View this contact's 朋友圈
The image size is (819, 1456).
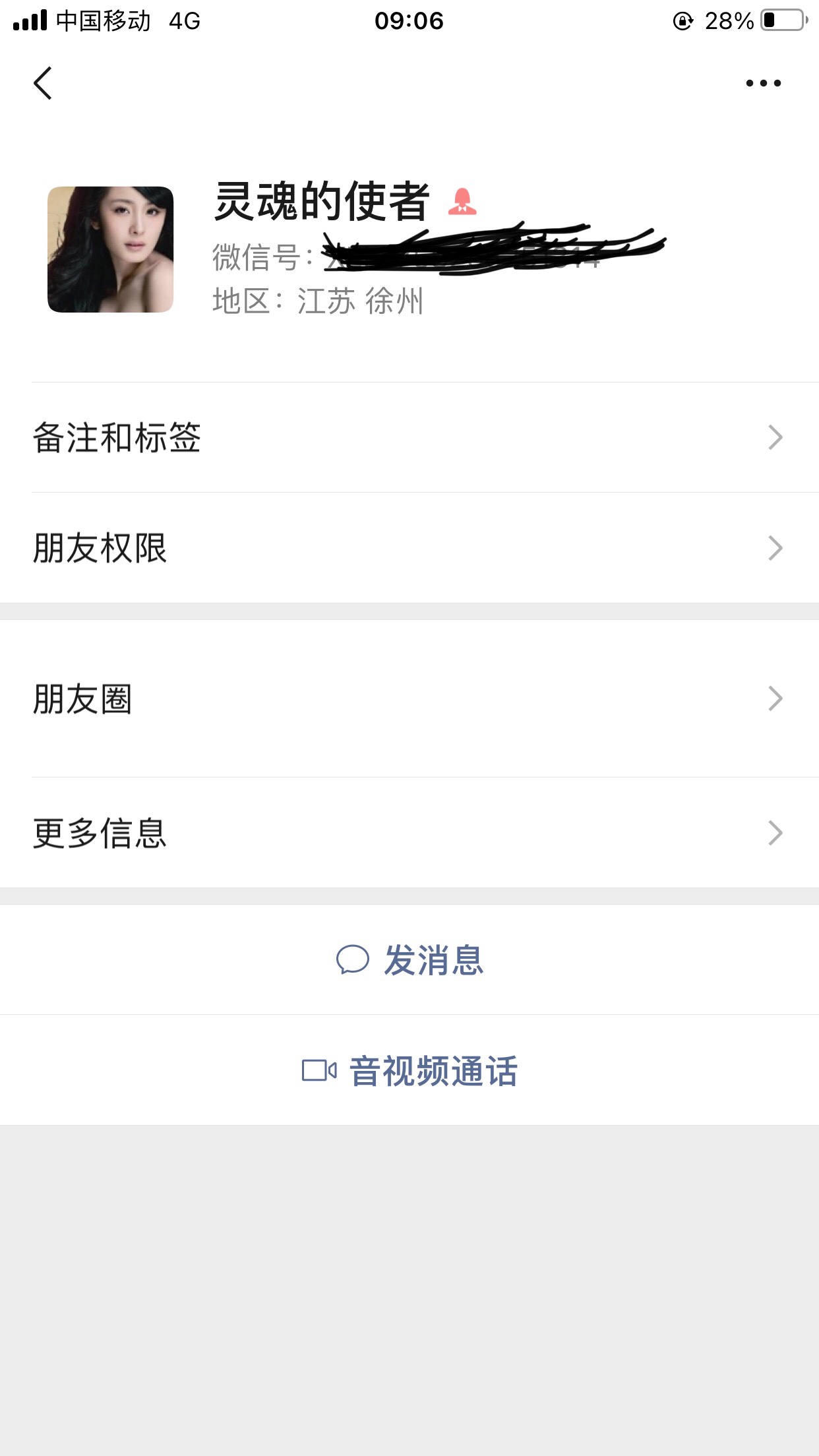(x=409, y=699)
